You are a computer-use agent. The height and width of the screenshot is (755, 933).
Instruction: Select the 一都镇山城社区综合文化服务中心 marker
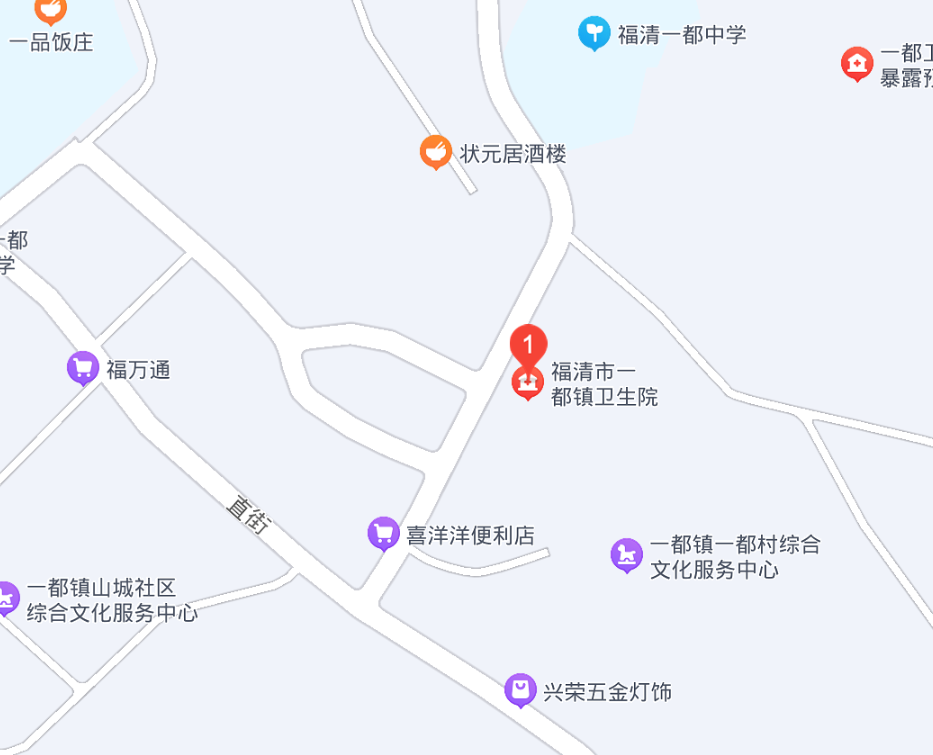(7, 598)
